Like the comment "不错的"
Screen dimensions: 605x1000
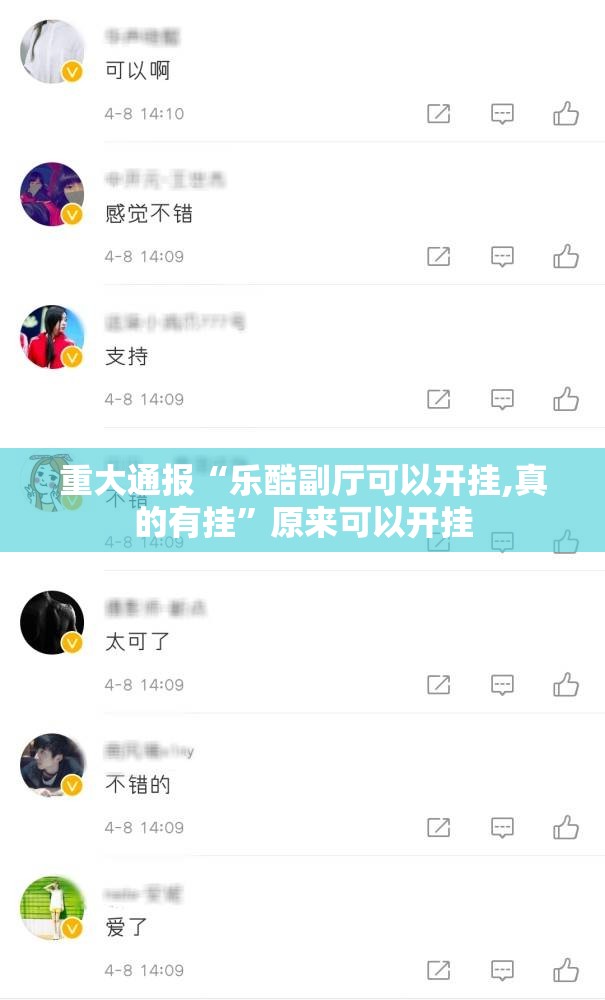(x=566, y=828)
